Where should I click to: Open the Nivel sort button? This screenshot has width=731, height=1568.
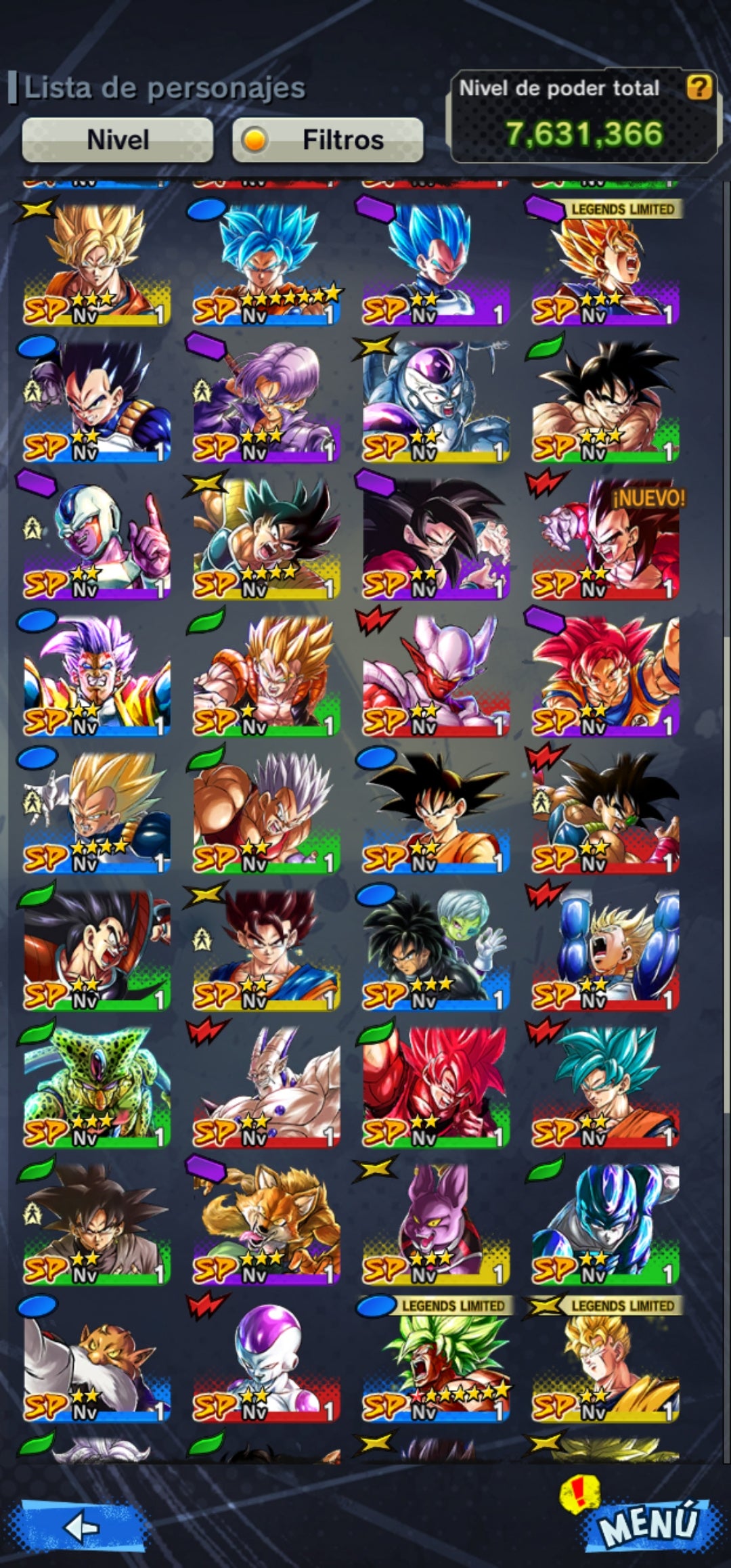[118, 140]
